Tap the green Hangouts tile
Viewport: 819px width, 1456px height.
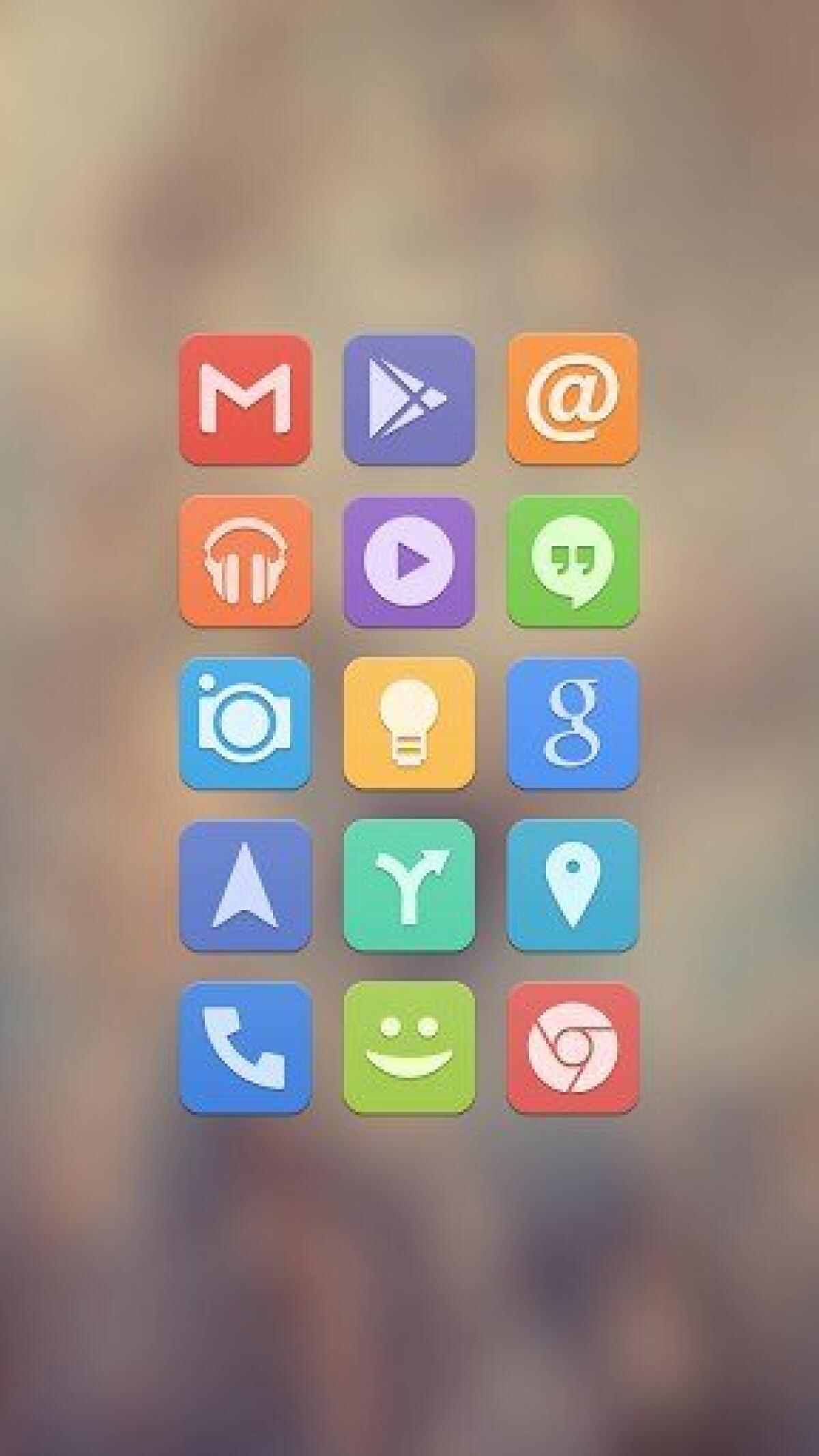(x=573, y=563)
